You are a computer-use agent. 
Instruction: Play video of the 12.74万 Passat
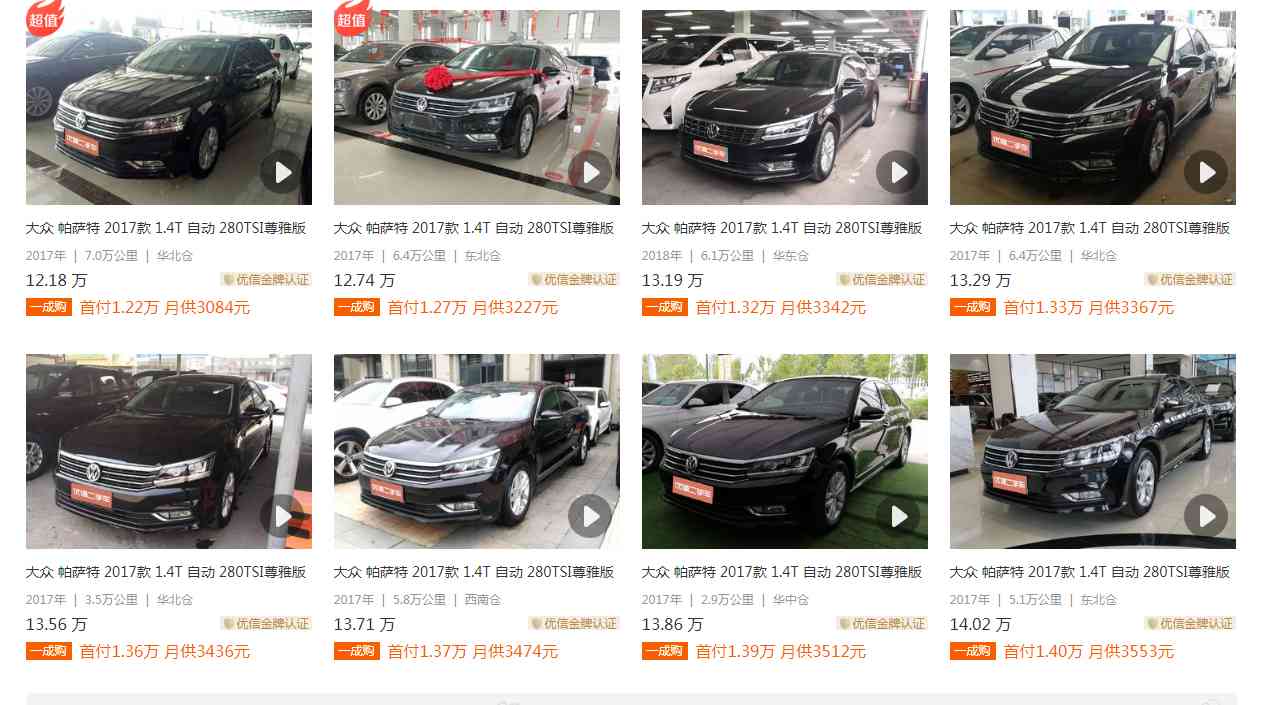[x=590, y=172]
